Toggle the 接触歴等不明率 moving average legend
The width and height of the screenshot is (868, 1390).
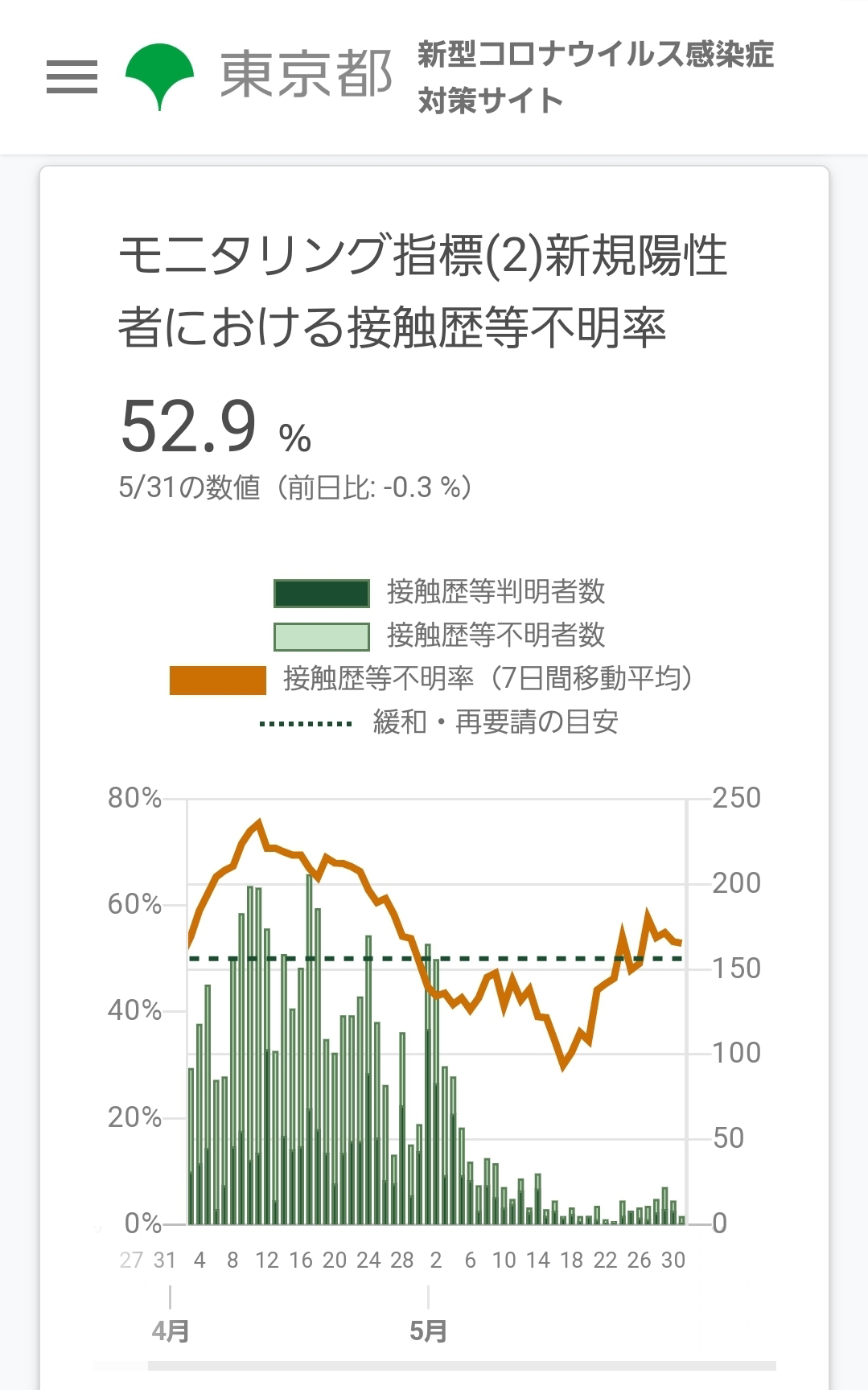coord(431,679)
